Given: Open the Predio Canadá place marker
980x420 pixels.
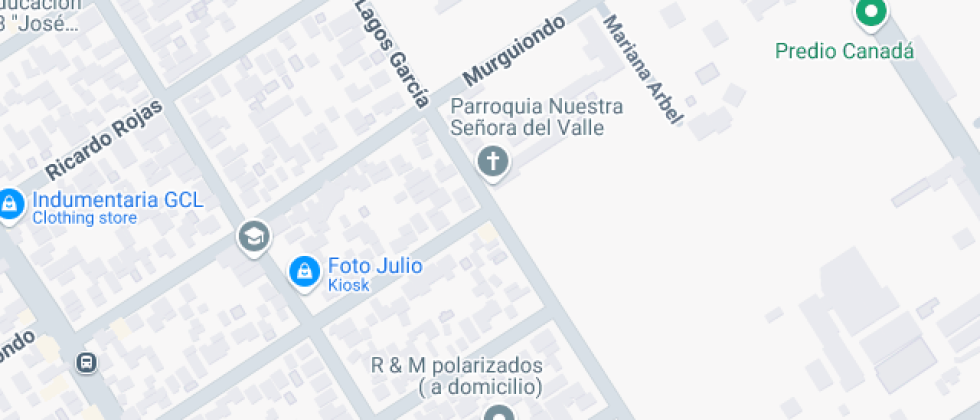Looking at the screenshot, I should click(x=871, y=13).
